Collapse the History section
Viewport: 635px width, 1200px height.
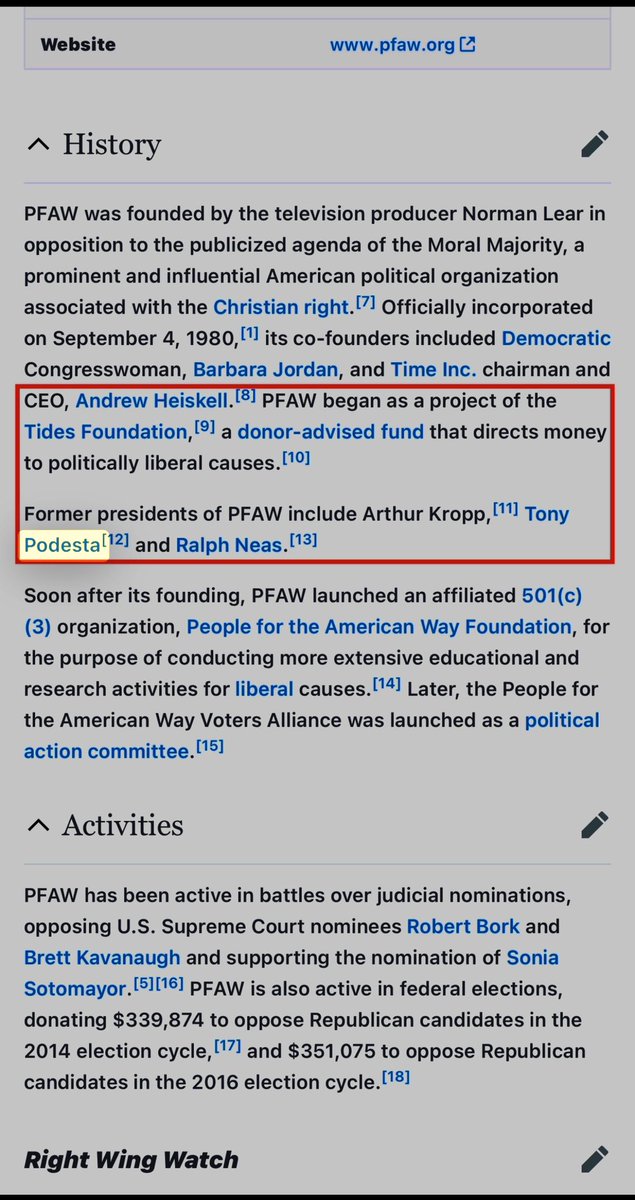[38, 145]
